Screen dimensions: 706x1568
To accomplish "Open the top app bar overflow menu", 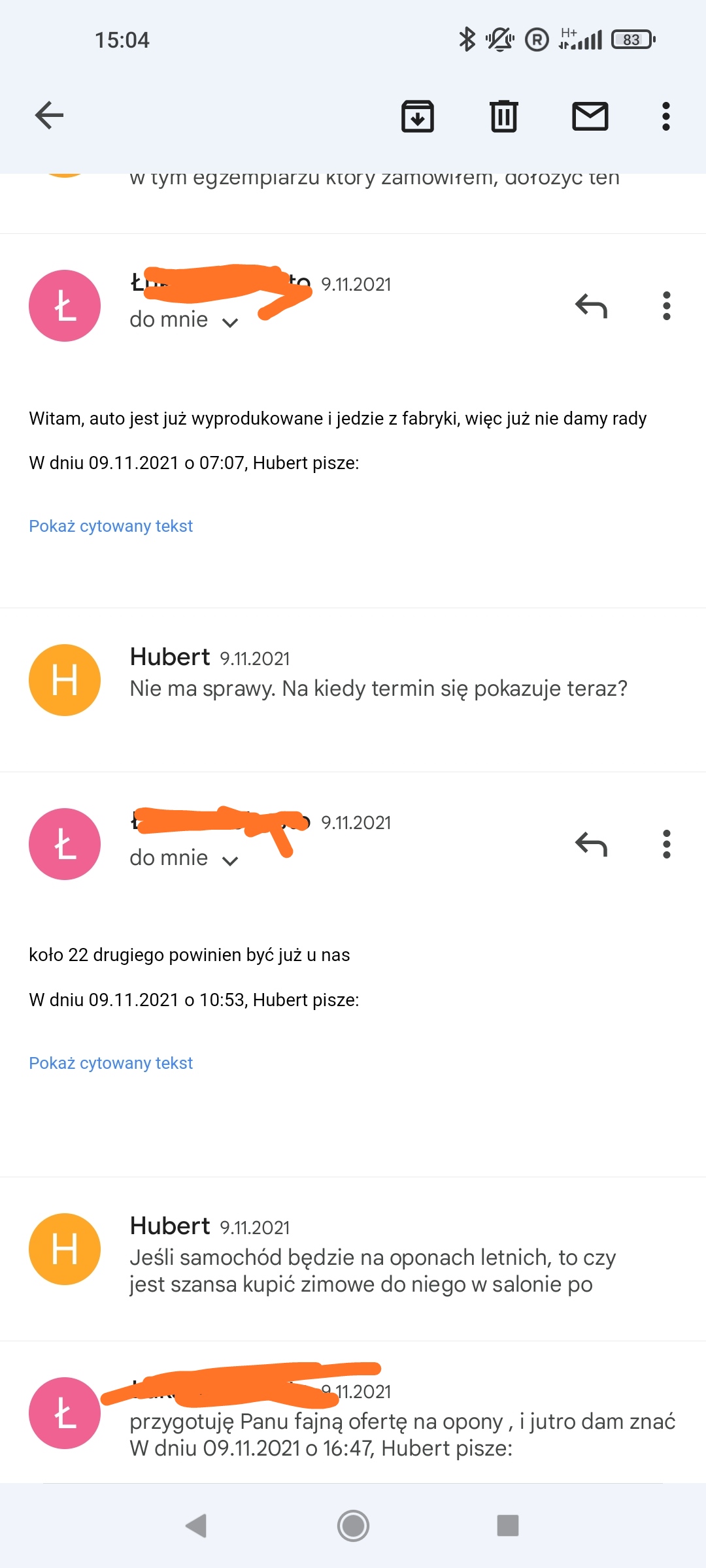I will [x=666, y=116].
